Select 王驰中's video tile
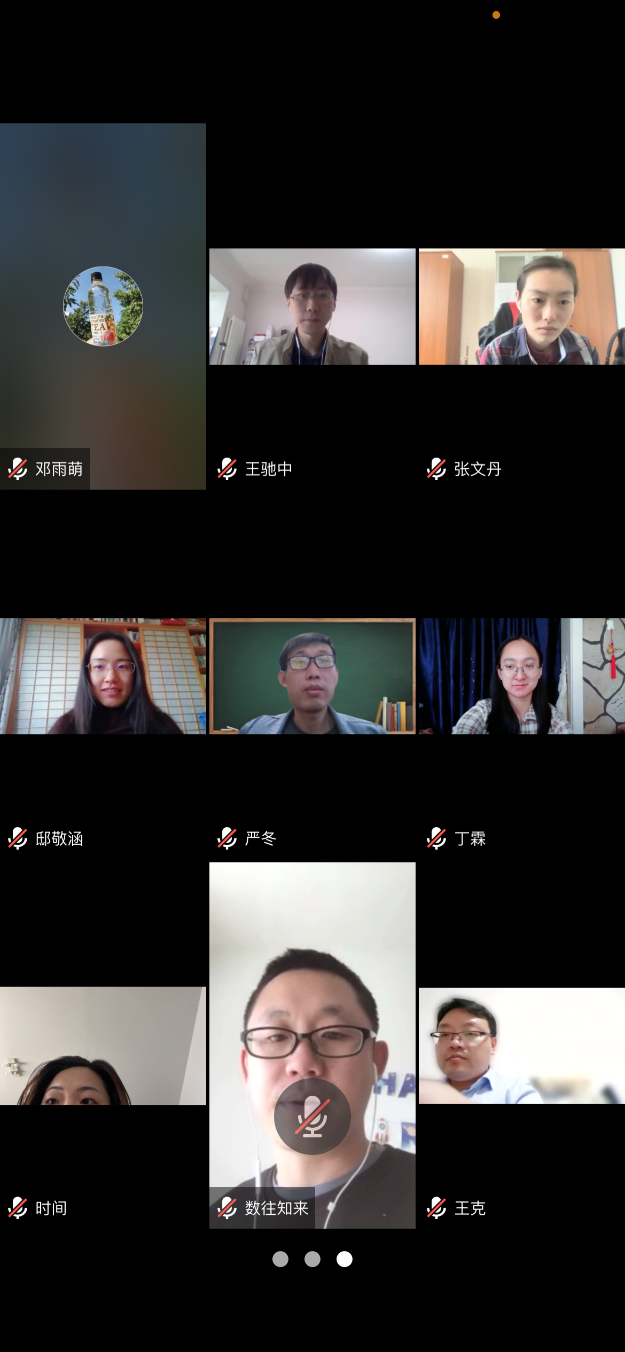This screenshot has width=625, height=1352. point(312,306)
